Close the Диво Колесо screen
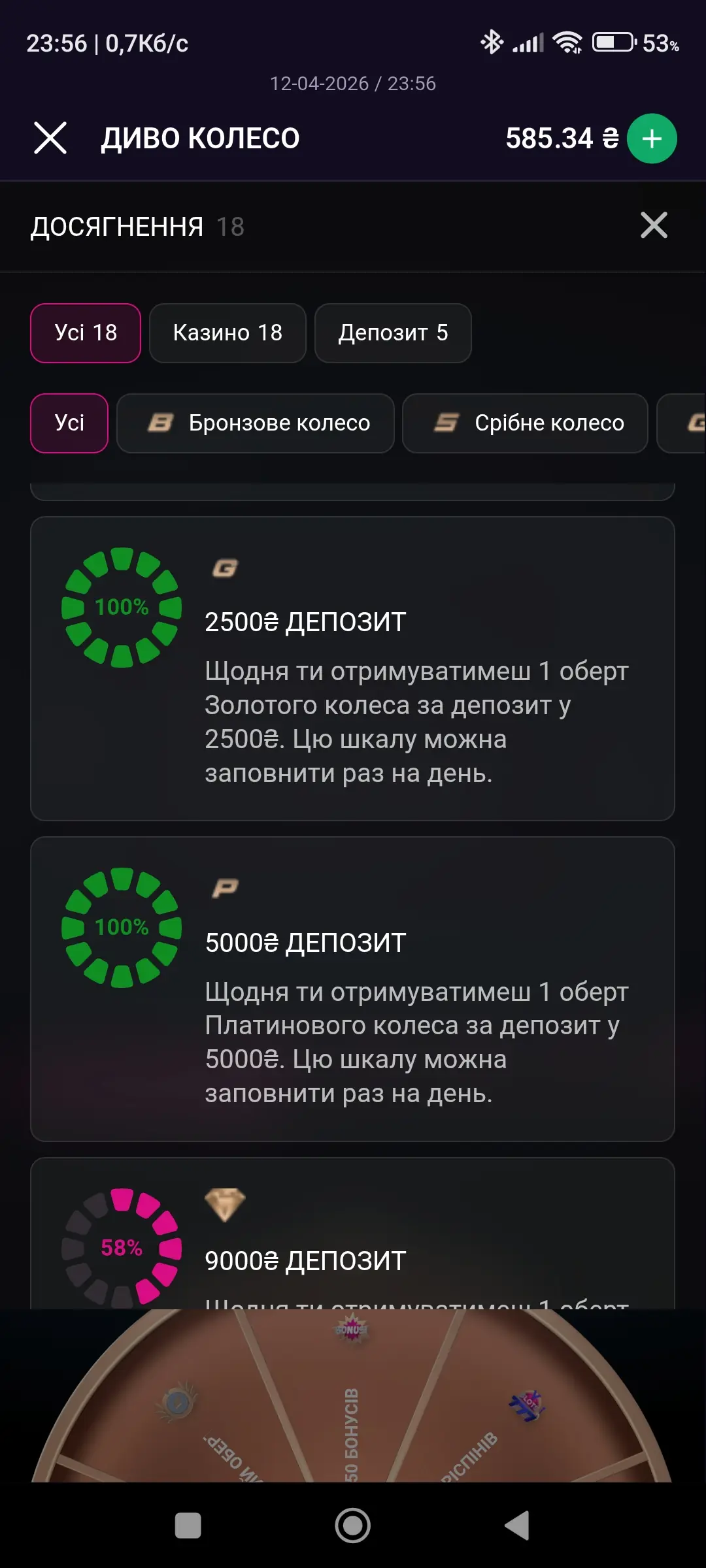Screen dimensions: 706x1568 coord(50,138)
